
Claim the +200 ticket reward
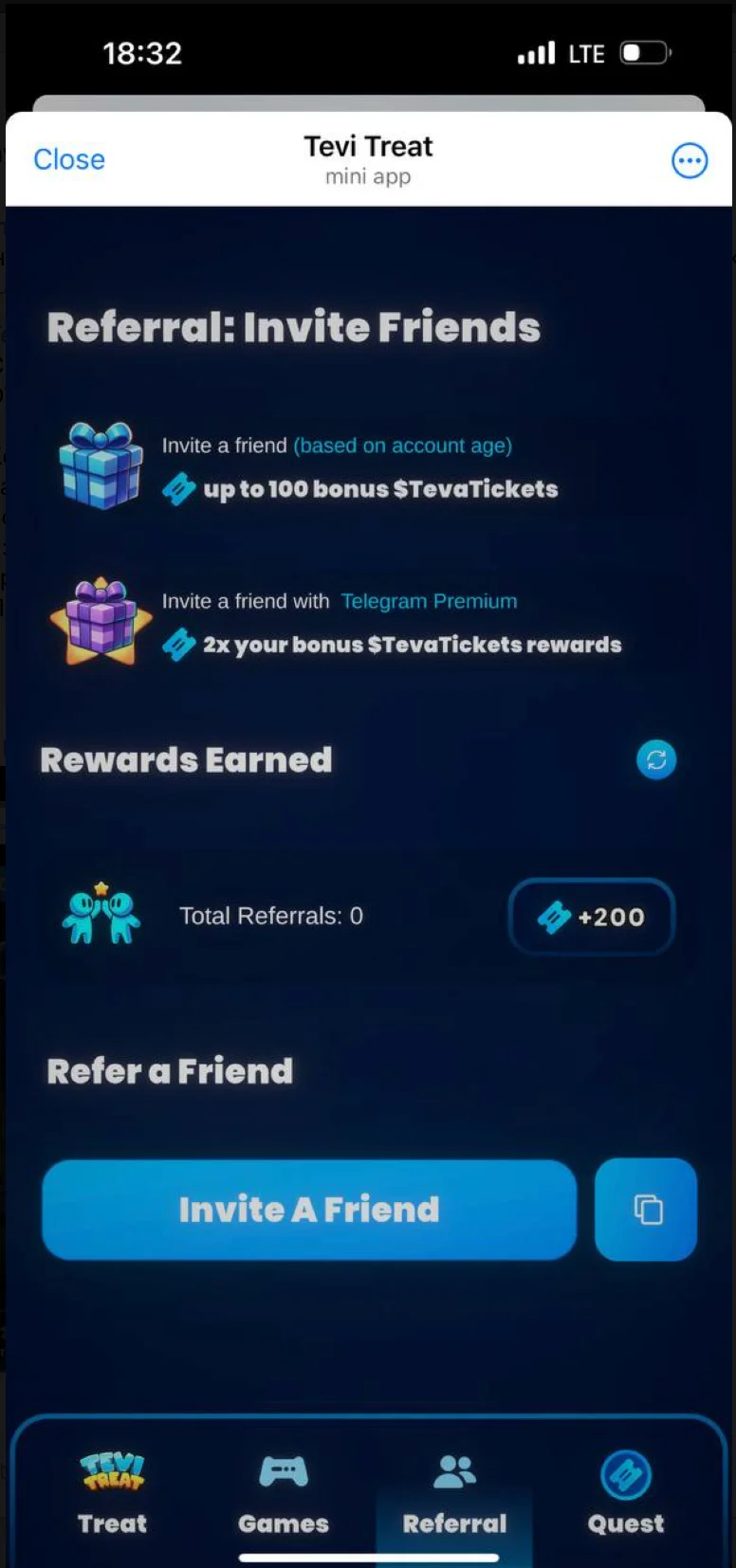592,917
